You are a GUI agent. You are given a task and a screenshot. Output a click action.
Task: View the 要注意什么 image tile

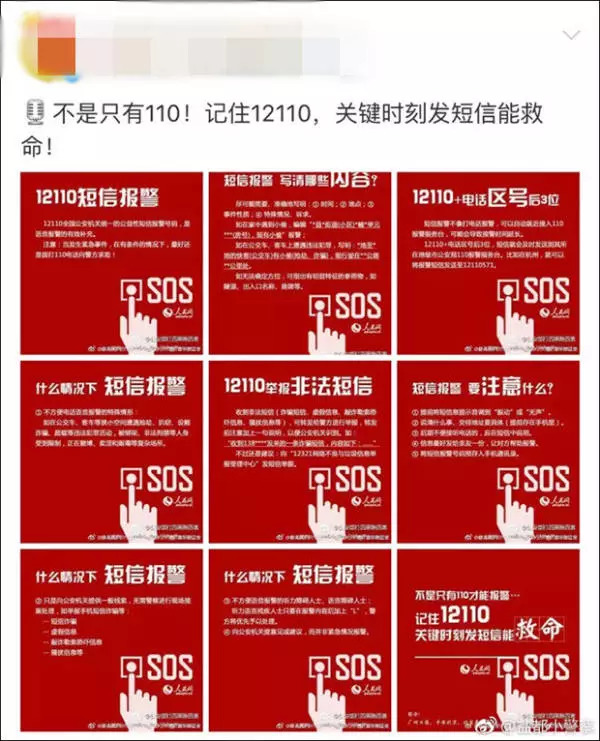pyautogui.click(x=486, y=451)
